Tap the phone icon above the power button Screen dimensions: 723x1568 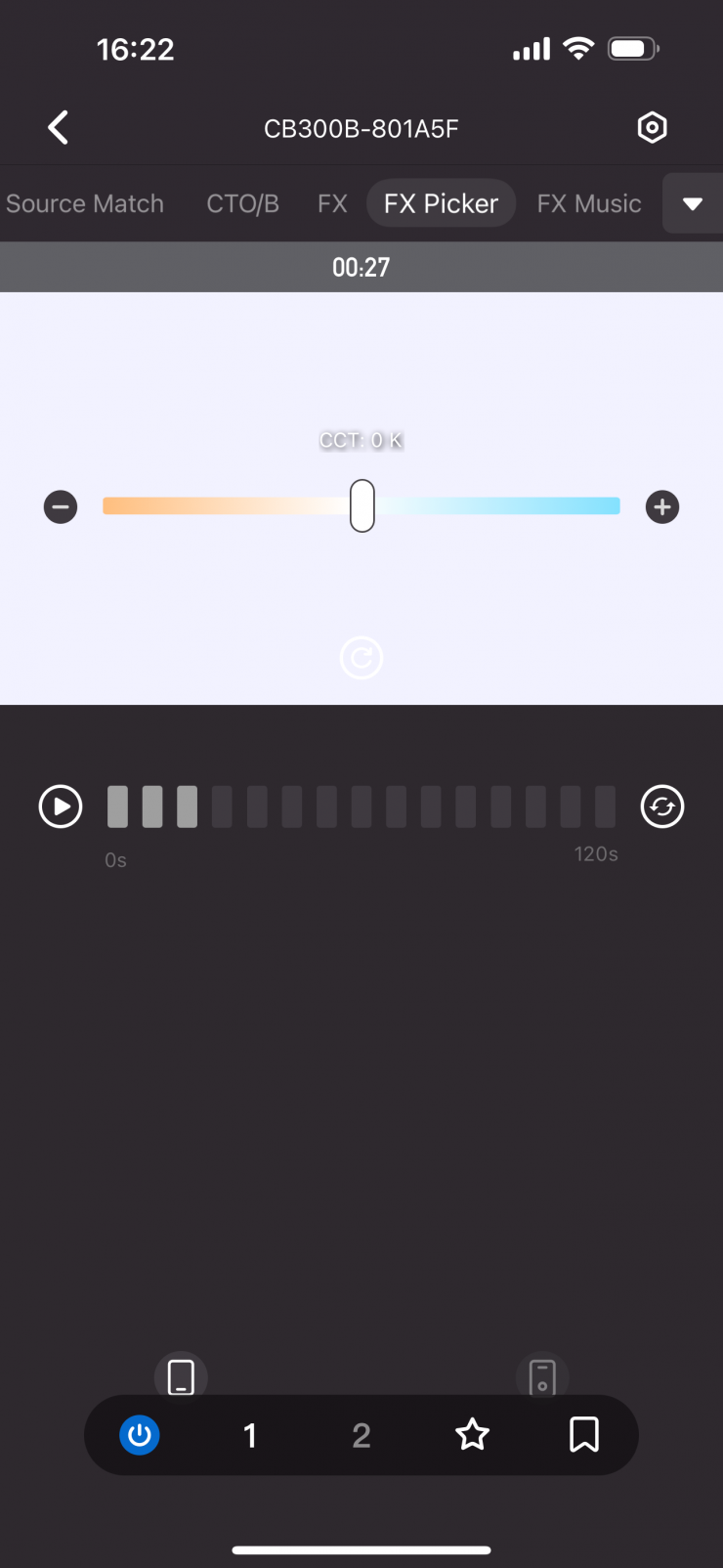tap(181, 1376)
